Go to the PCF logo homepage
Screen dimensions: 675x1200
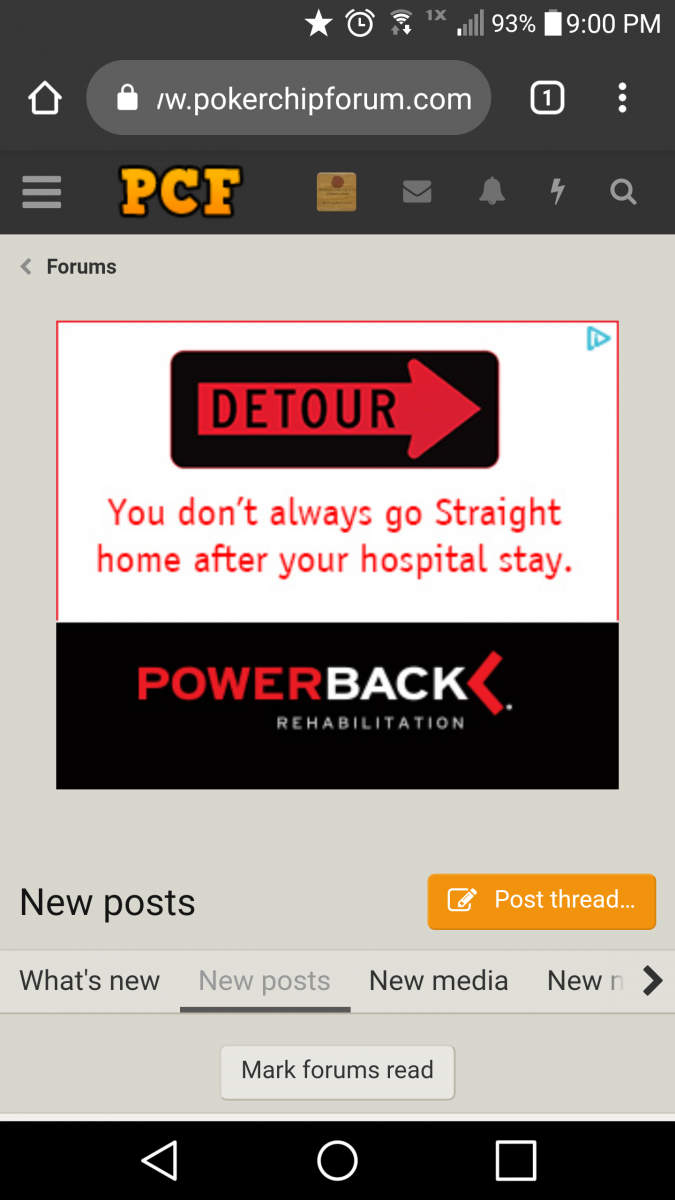pos(180,191)
